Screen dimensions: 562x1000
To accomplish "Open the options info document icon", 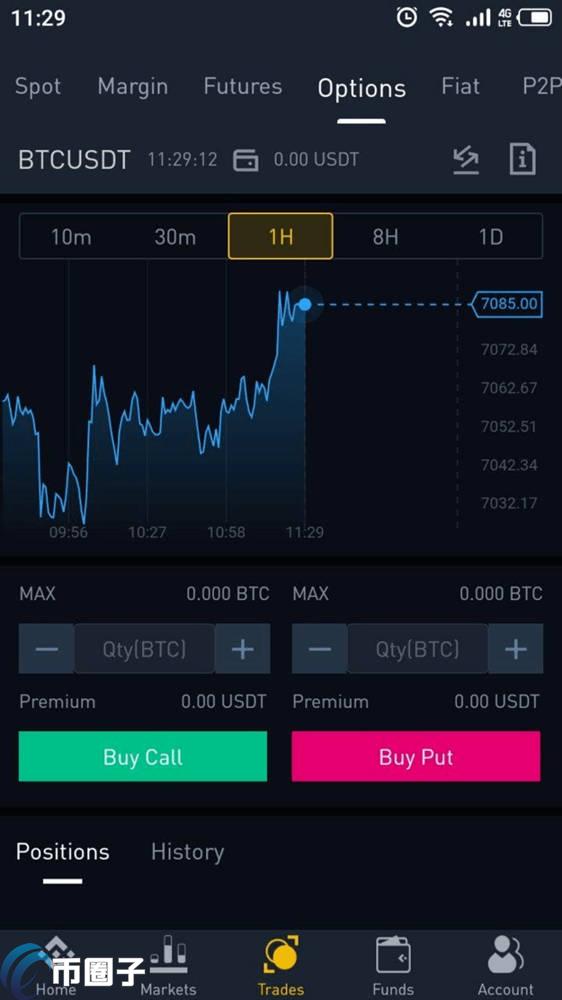I will [522, 159].
